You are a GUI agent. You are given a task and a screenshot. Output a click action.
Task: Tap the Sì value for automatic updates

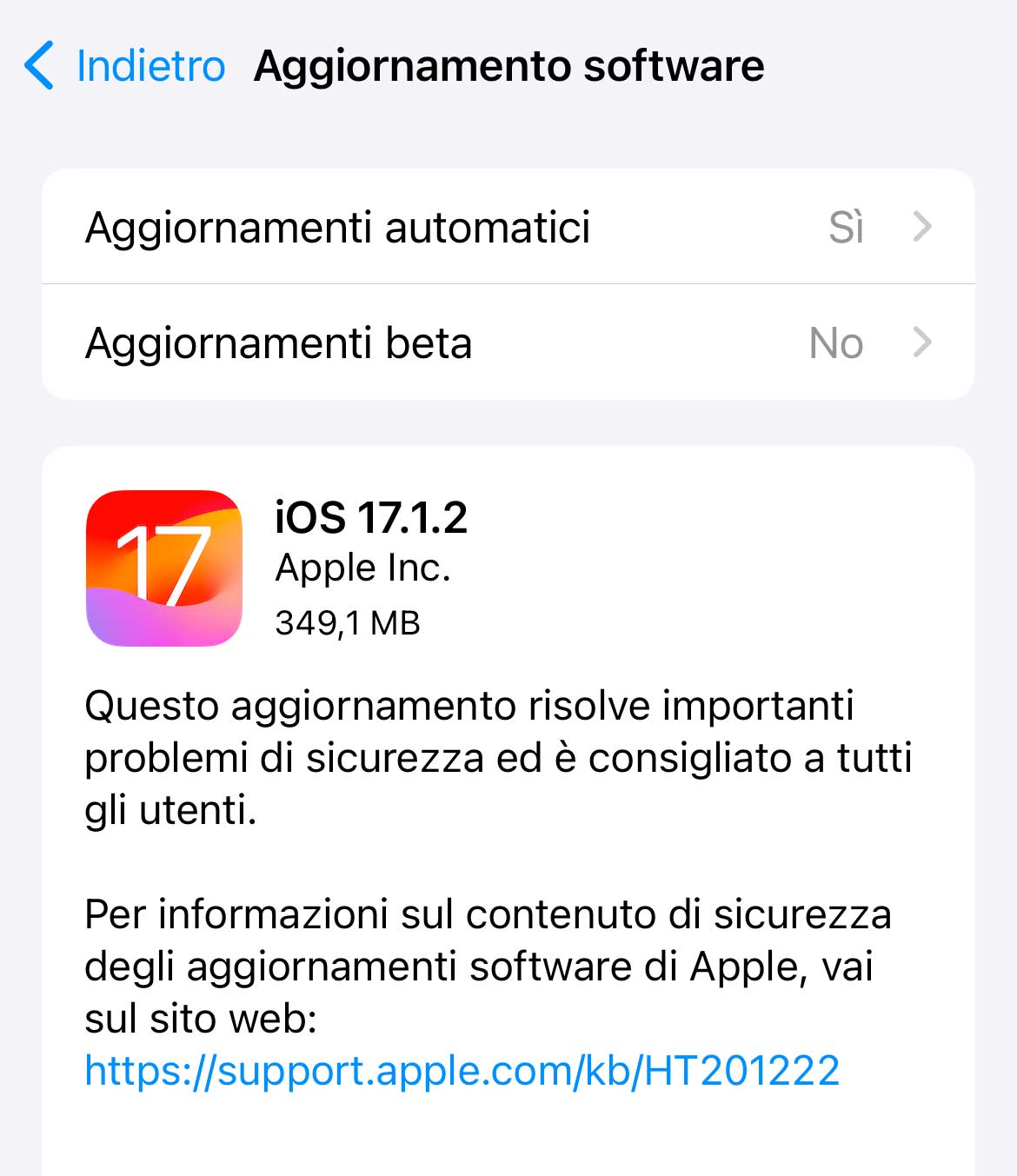click(x=843, y=226)
